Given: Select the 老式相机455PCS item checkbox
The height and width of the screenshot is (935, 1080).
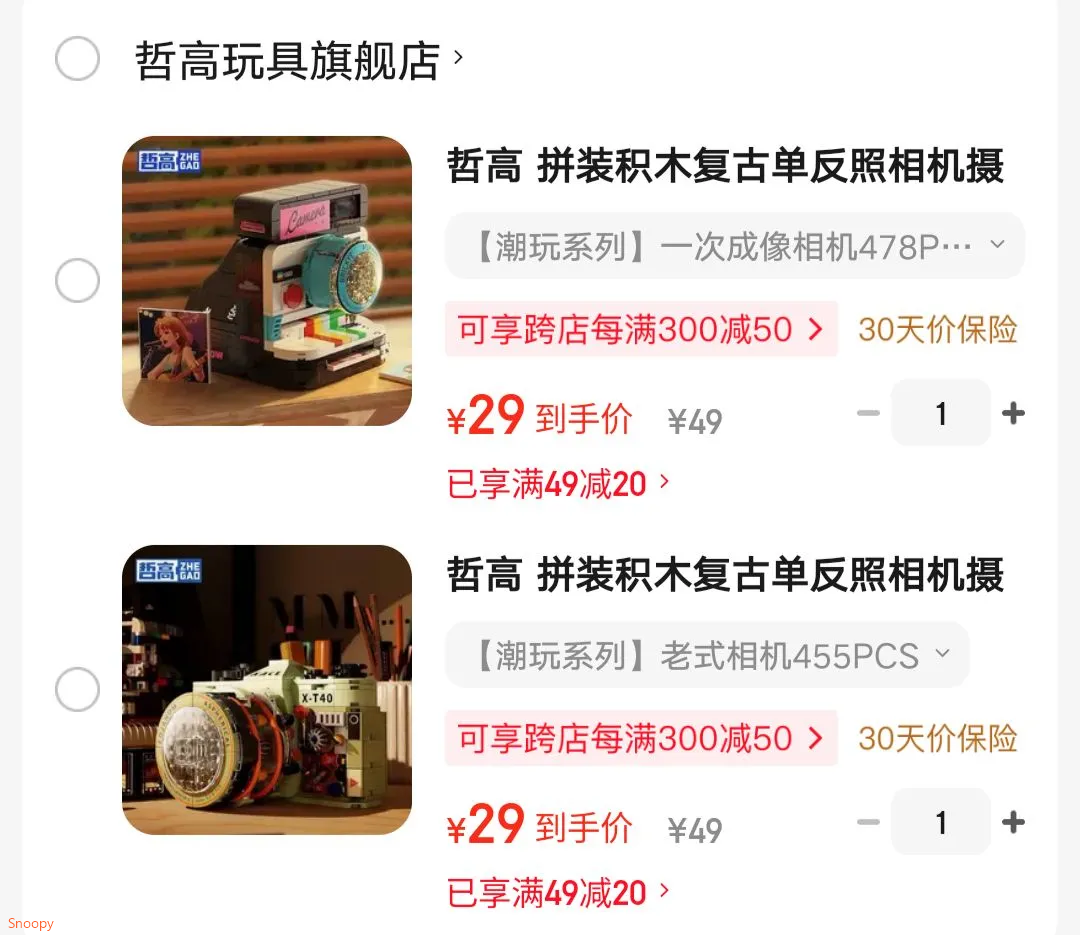Looking at the screenshot, I should pyautogui.click(x=77, y=689).
